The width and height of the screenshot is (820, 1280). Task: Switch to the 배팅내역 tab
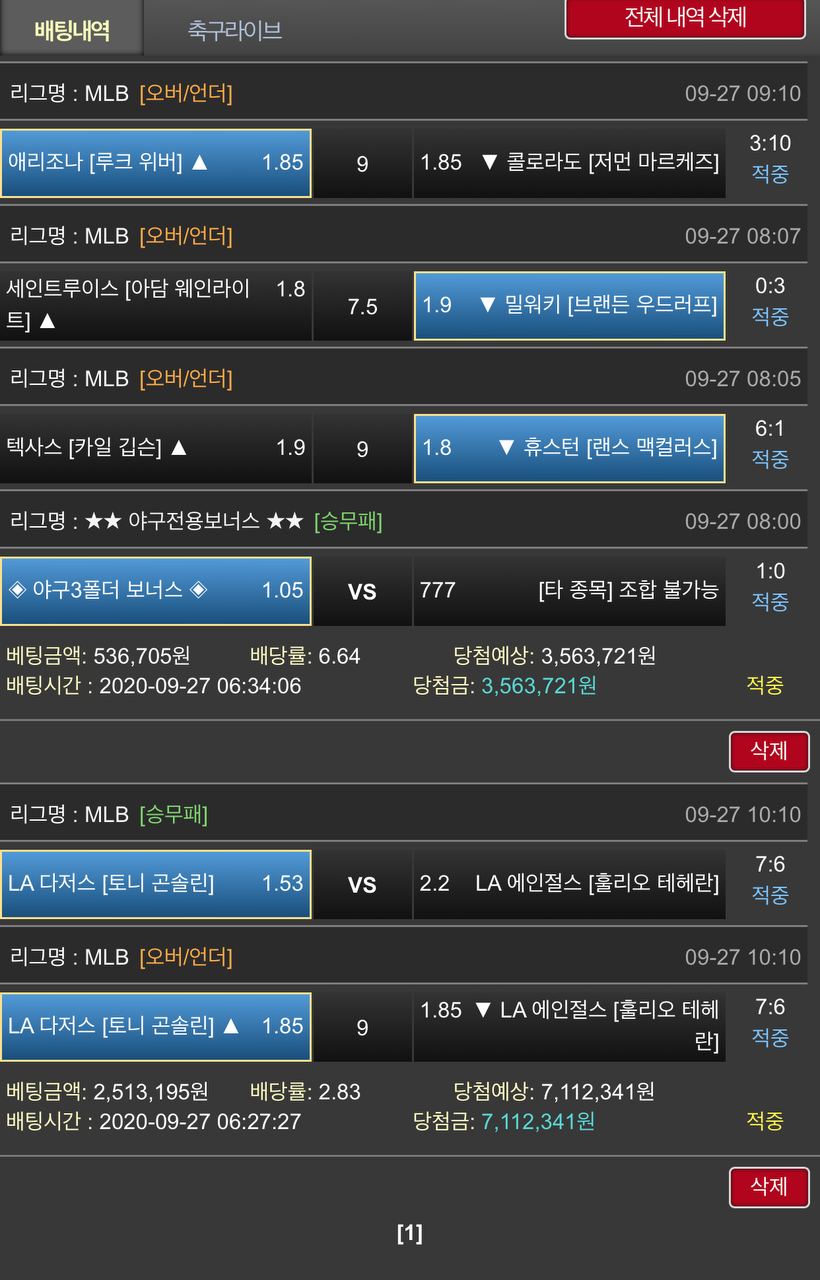(x=72, y=28)
